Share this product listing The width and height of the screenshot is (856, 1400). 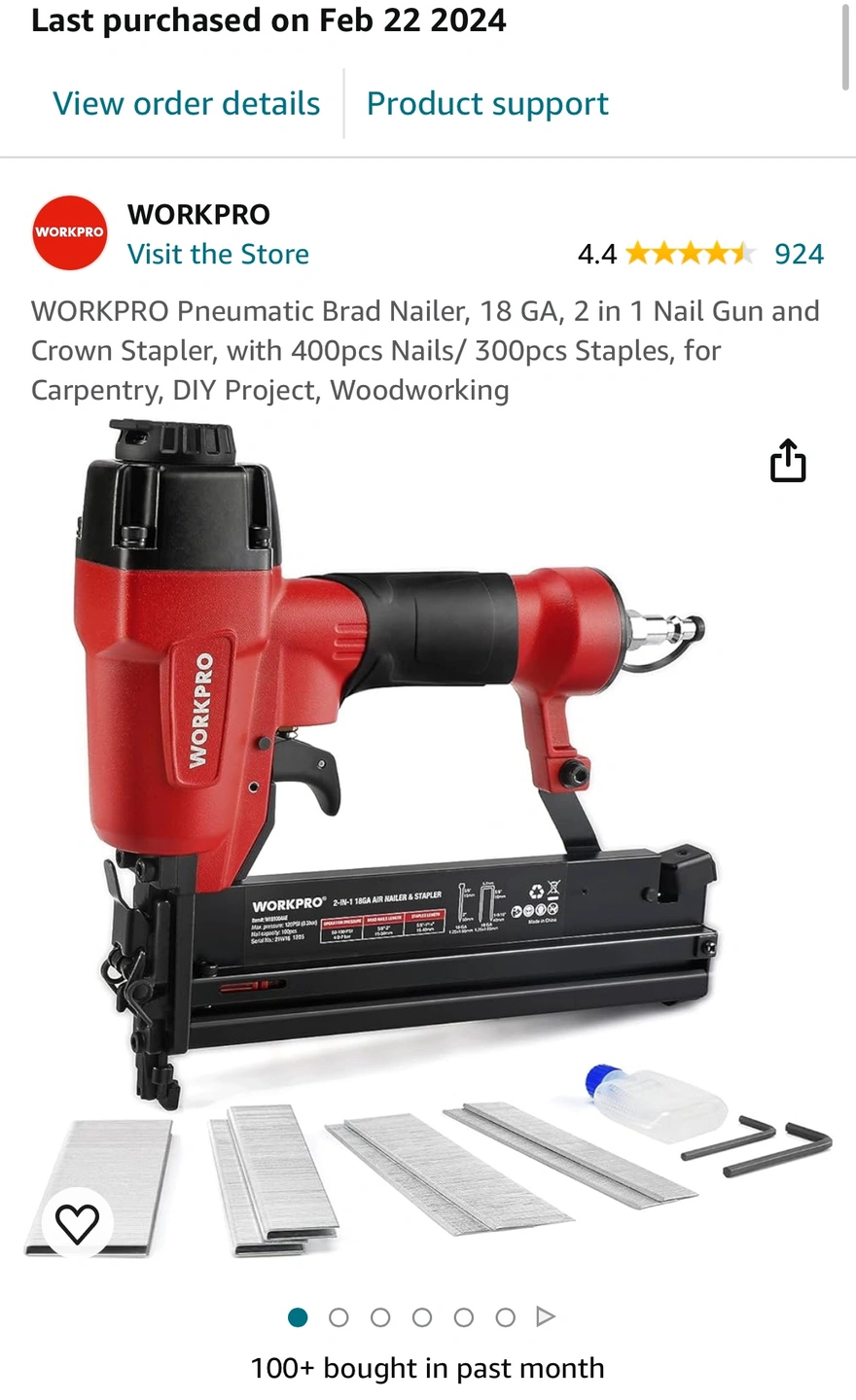click(788, 460)
